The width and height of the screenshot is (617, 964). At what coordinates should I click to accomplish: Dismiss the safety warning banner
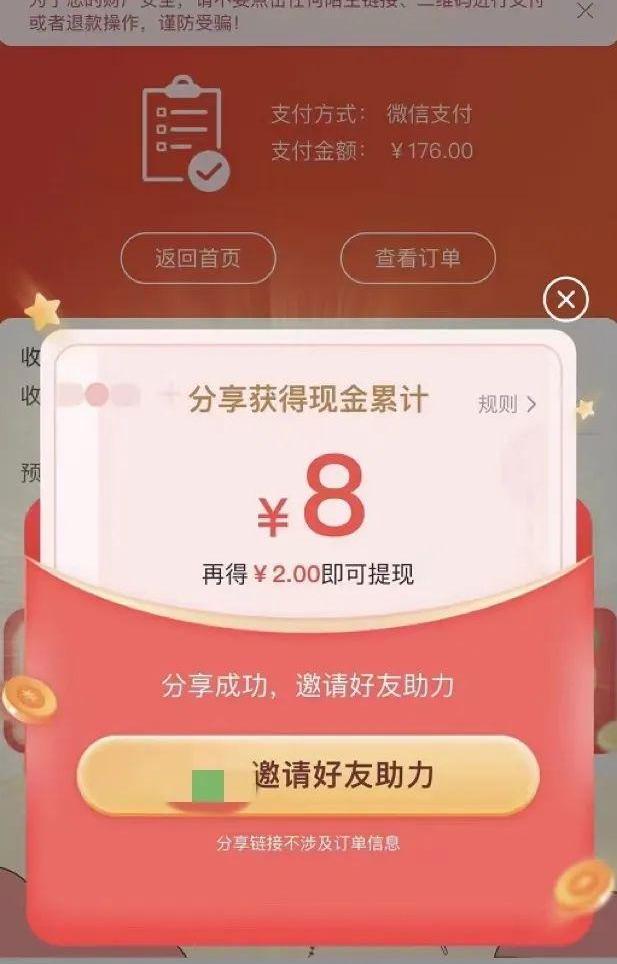(584, 12)
